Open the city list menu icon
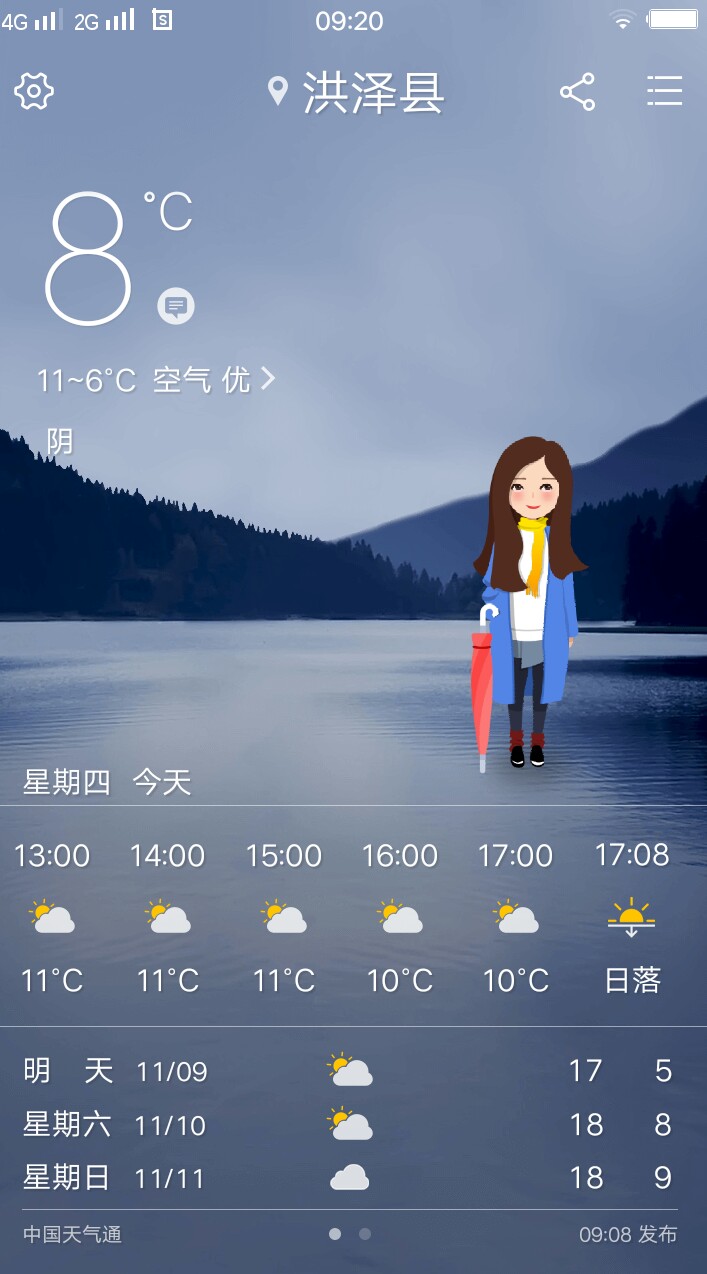 click(x=664, y=91)
